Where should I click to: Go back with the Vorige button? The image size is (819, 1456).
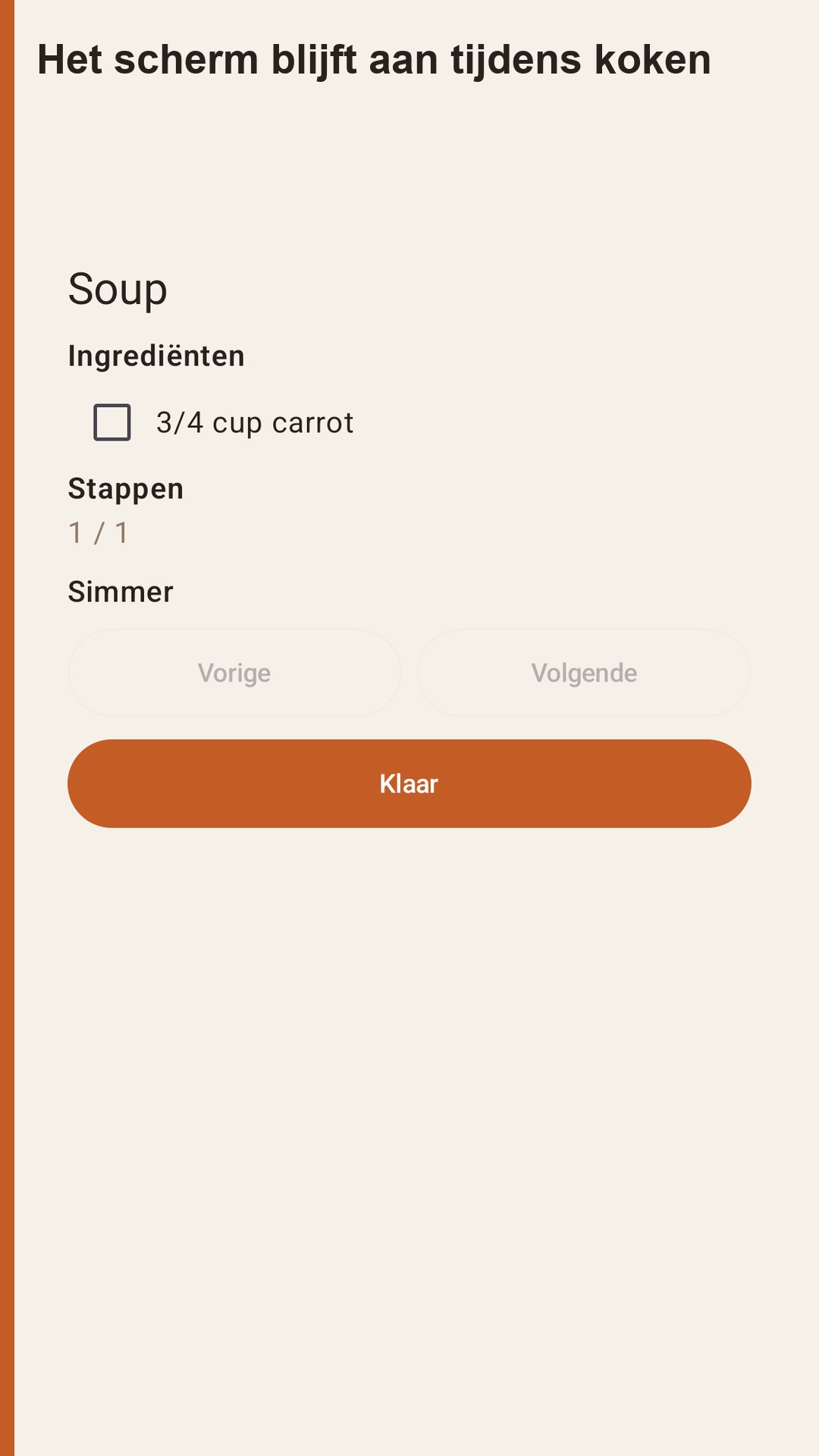(x=234, y=673)
